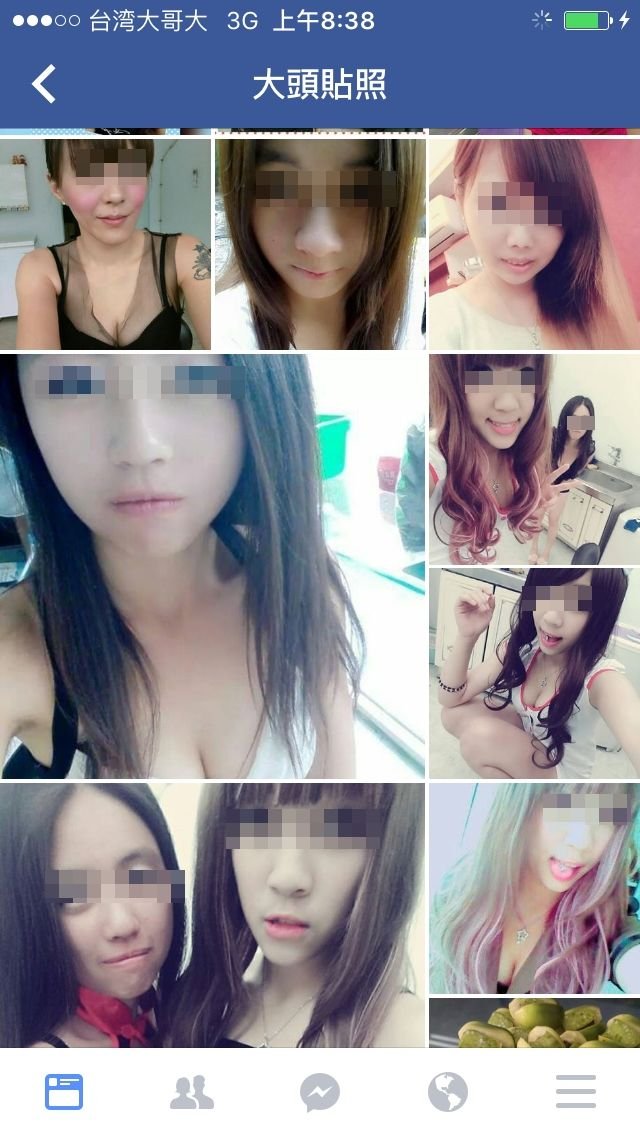View the photo of the person squatting
Viewport: 640px width, 1136px height.
(x=534, y=672)
